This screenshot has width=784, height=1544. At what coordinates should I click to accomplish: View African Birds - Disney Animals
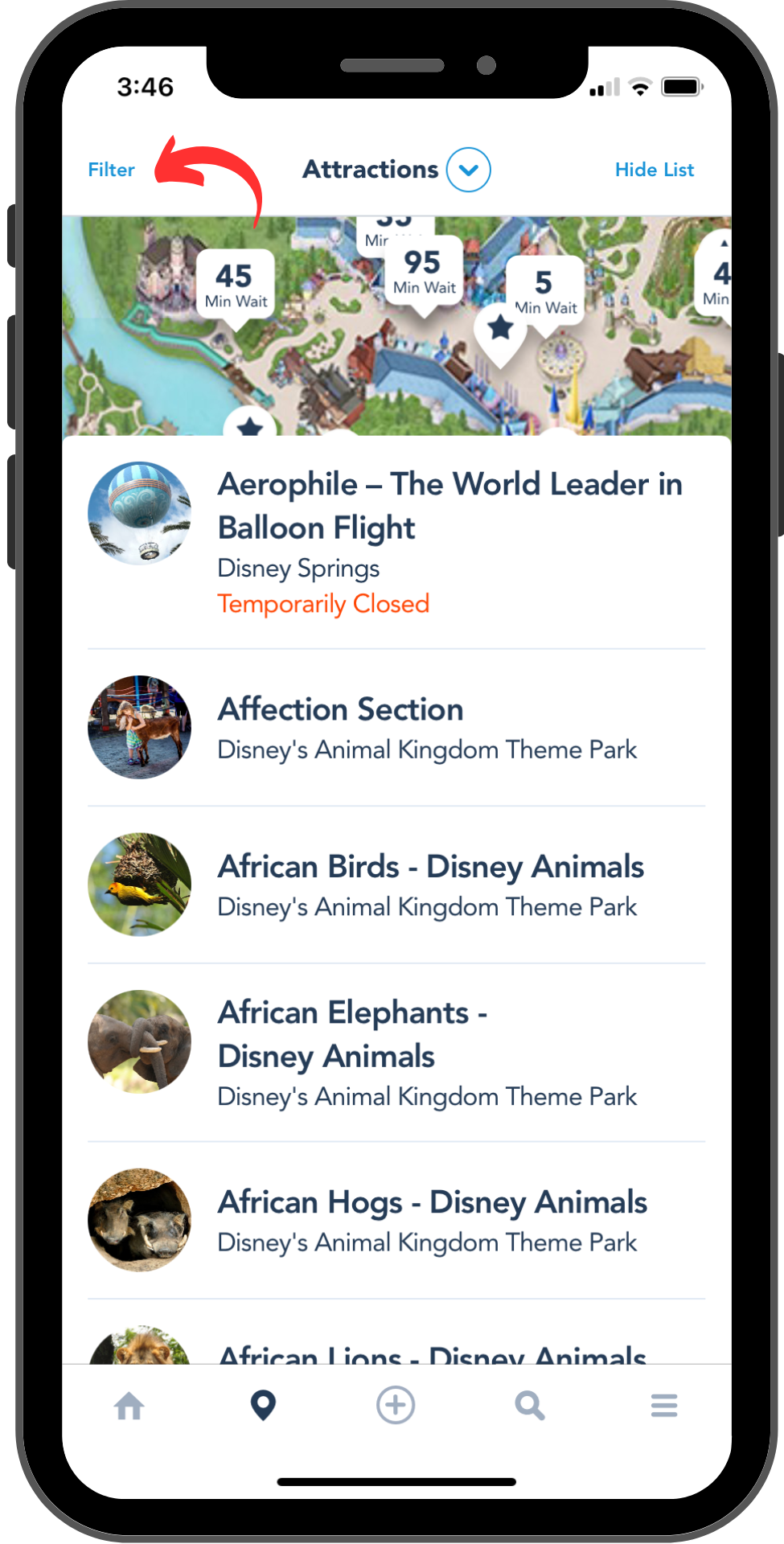(396, 885)
